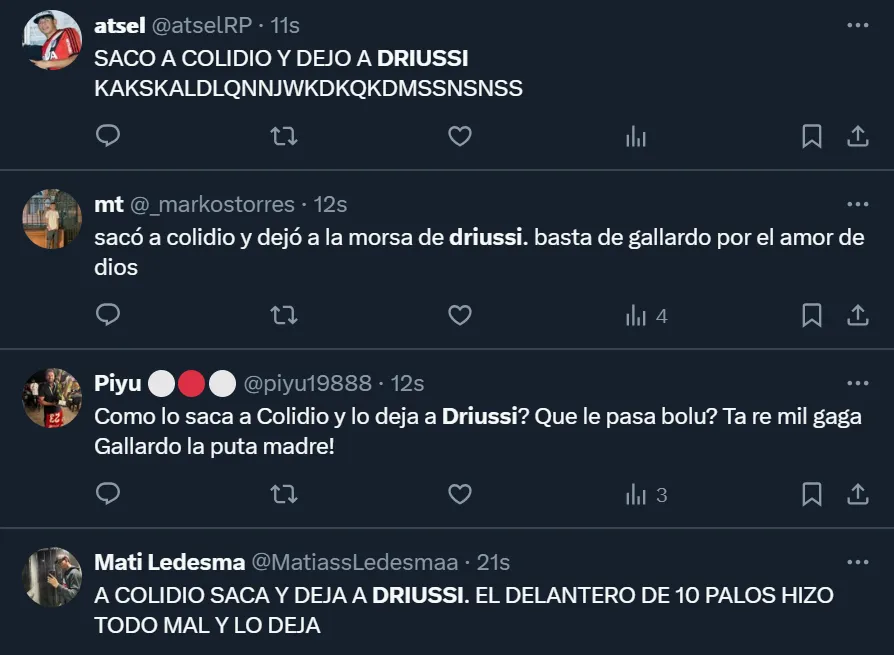Open mt's profile picture
Image resolution: width=894 pixels, height=655 pixels.
coord(52,218)
